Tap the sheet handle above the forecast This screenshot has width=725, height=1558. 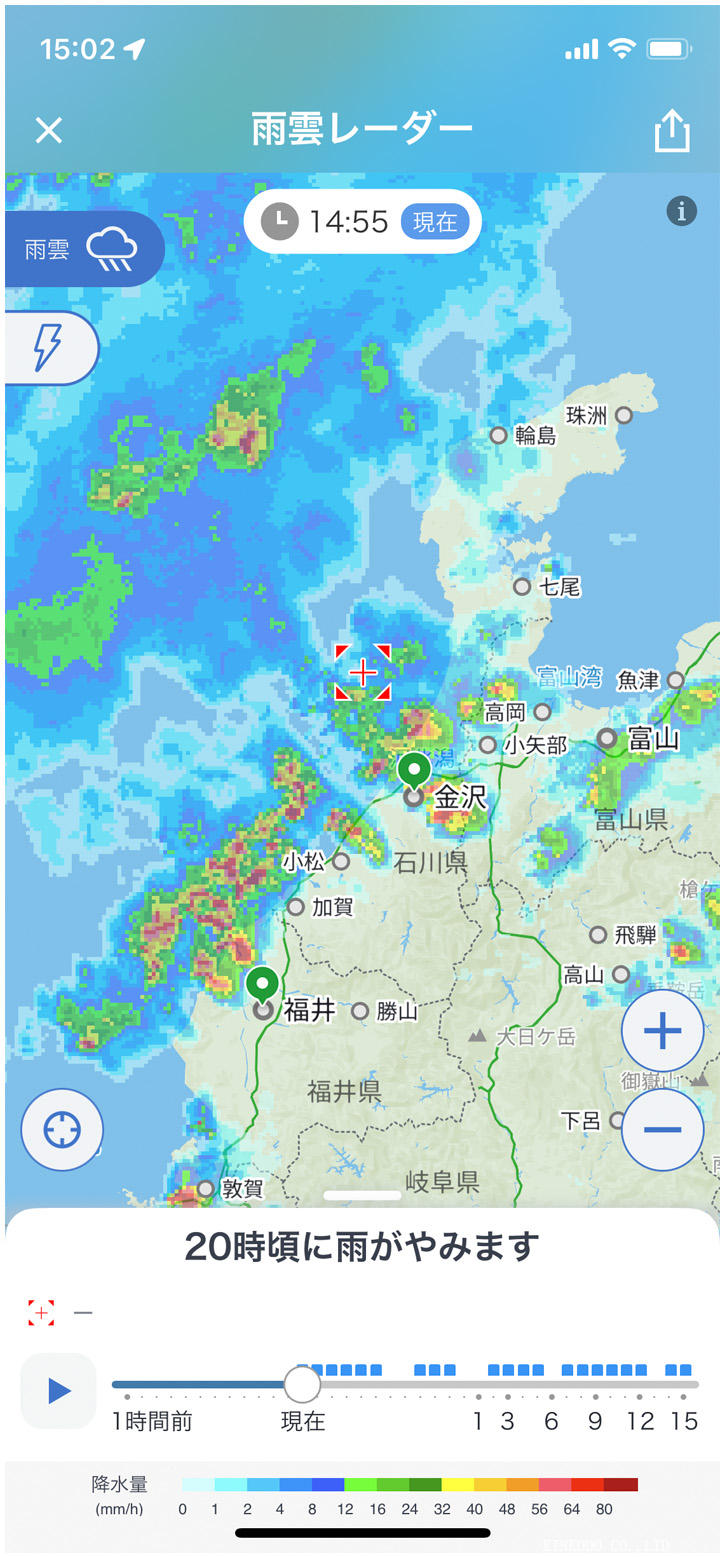tap(362, 1195)
